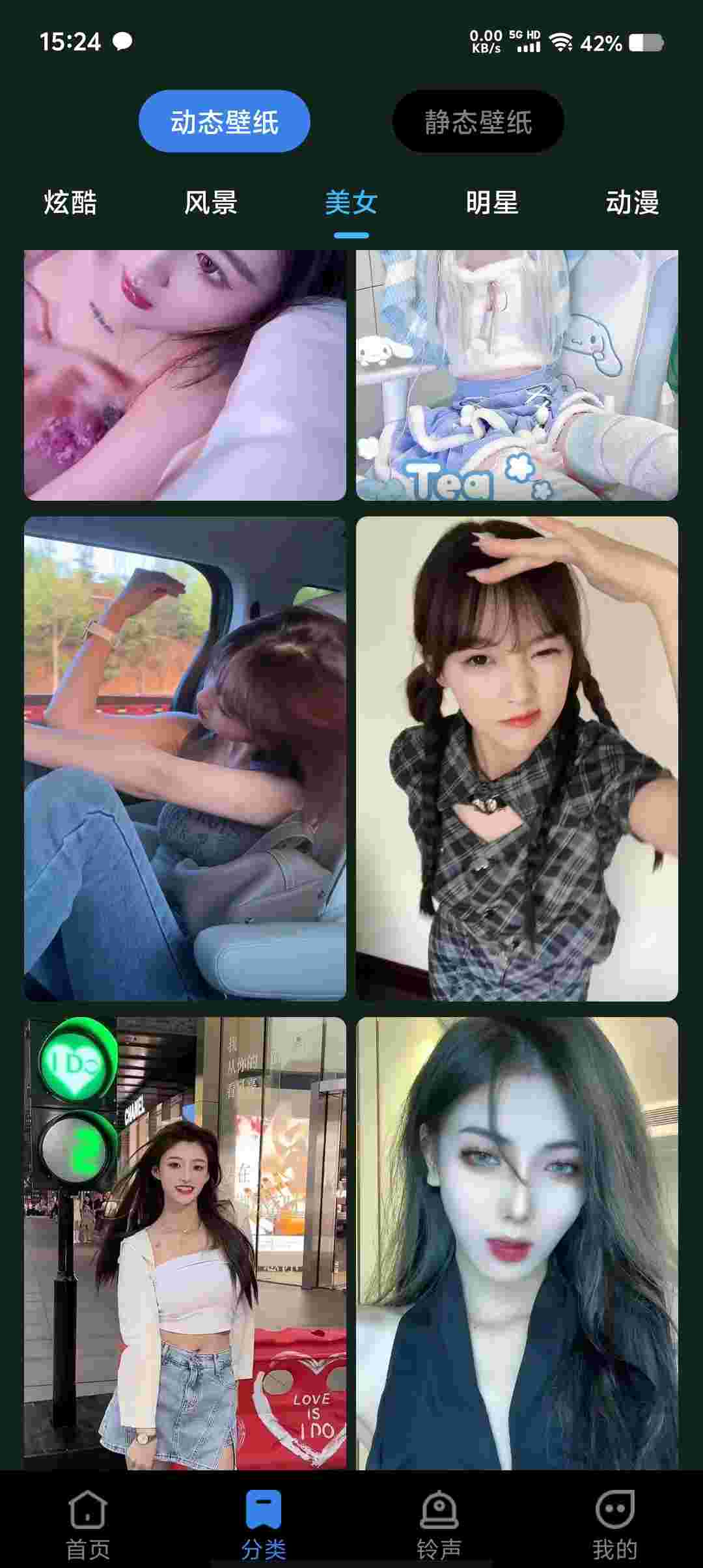The image size is (703, 1568).
Task: Open the wallpaper of girl in car
Action: pyautogui.click(x=185, y=759)
